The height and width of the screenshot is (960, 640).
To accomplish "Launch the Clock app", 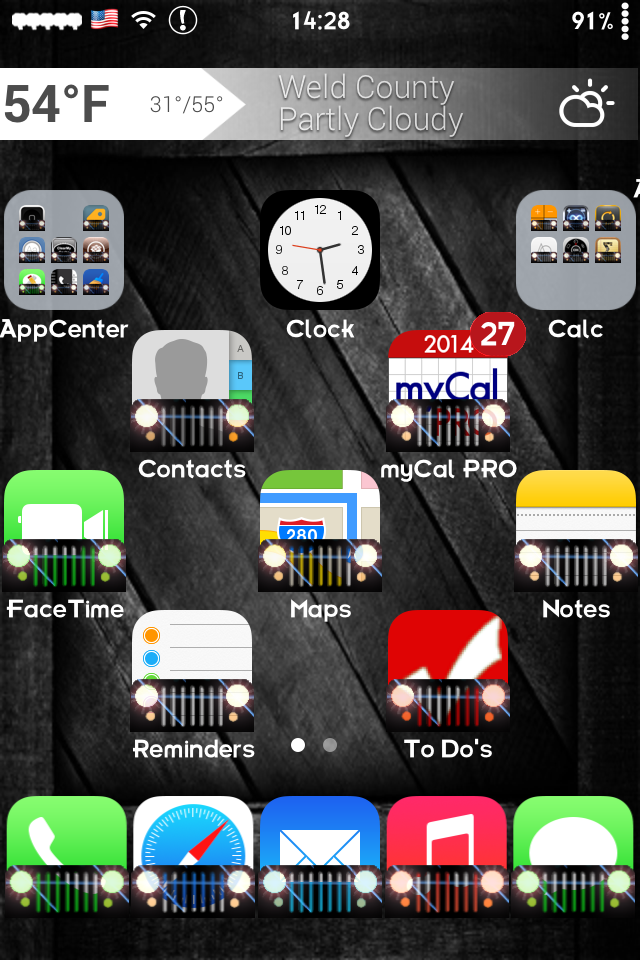I will point(320,250).
